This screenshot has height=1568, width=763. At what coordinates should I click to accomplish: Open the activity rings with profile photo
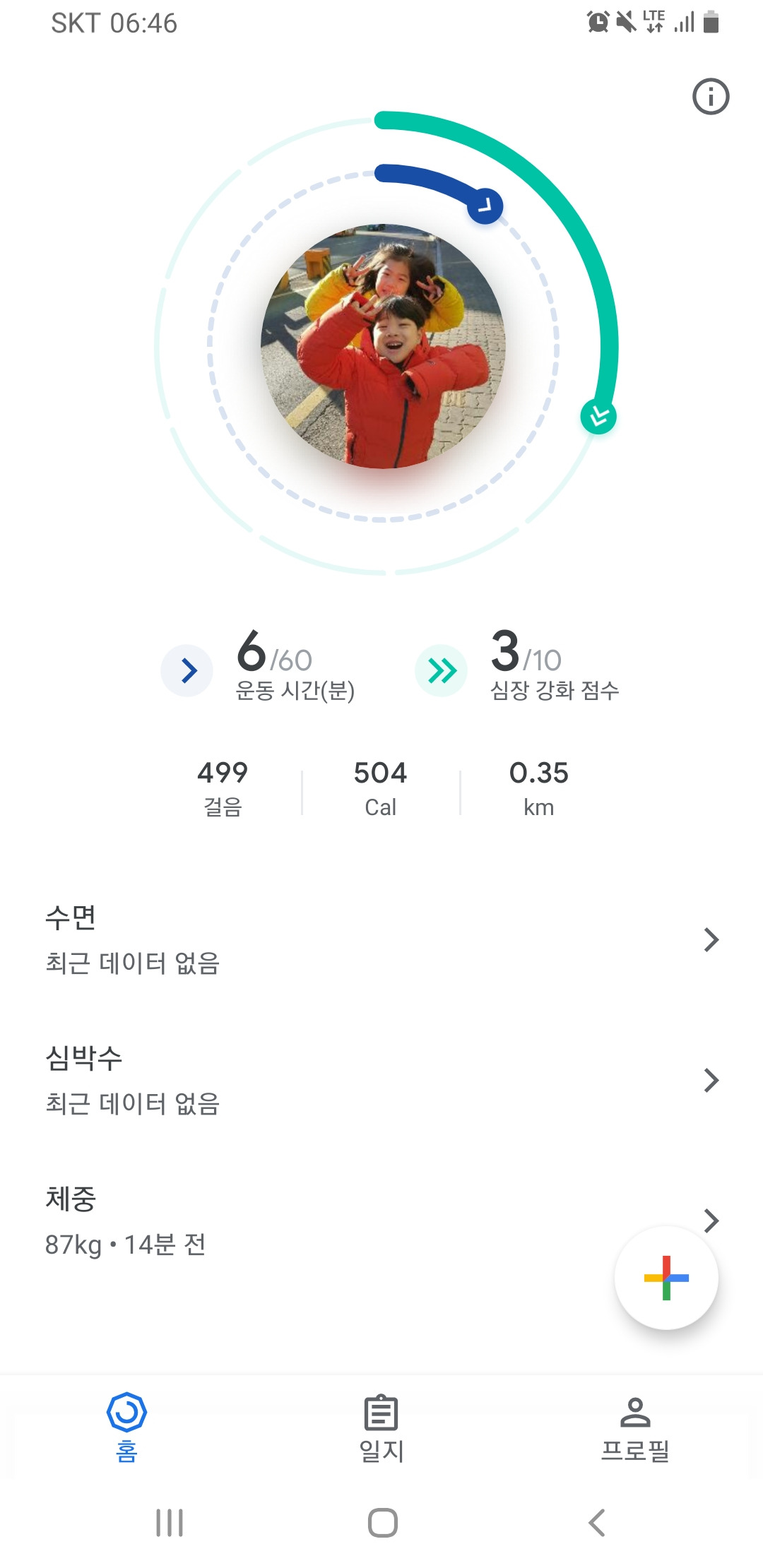coord(386,344)
